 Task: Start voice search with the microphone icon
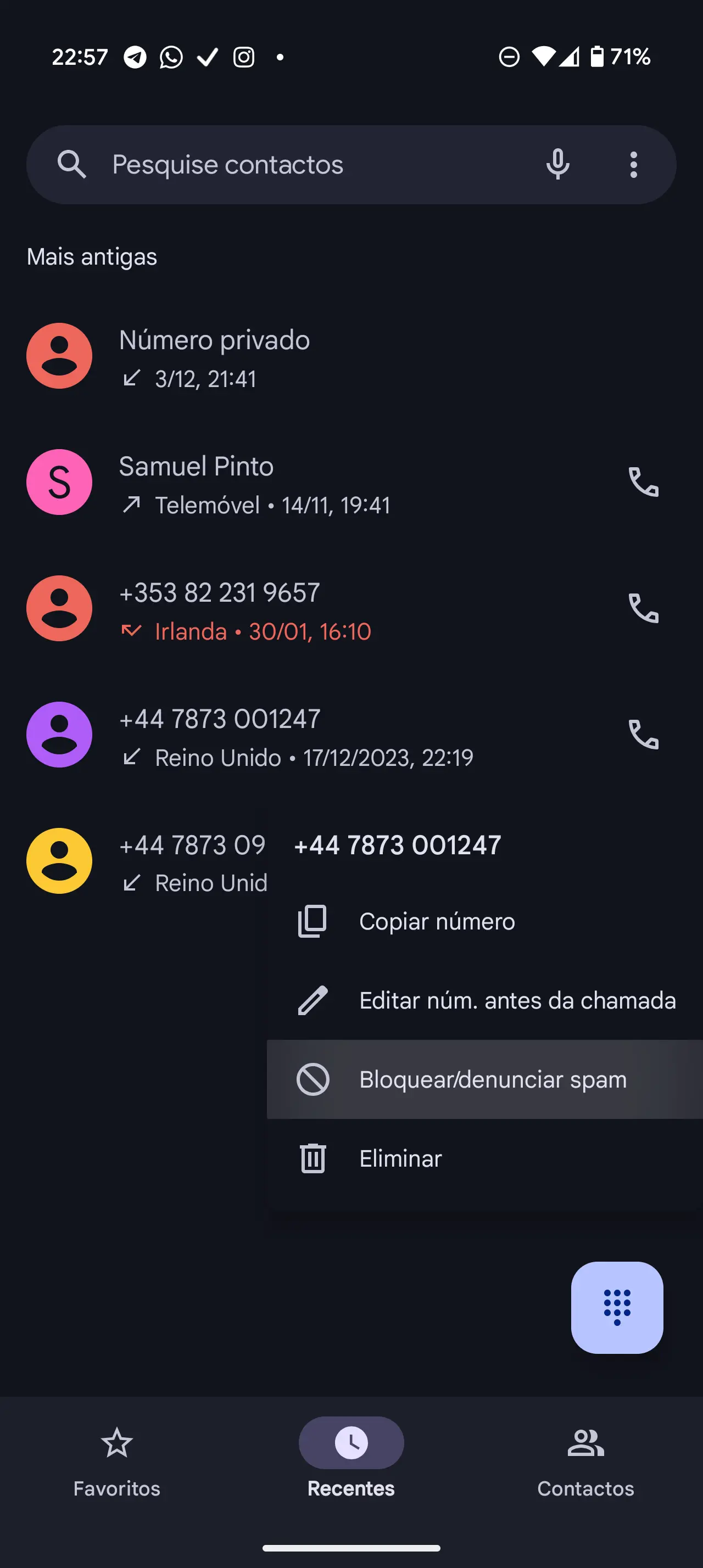[557, 165]
